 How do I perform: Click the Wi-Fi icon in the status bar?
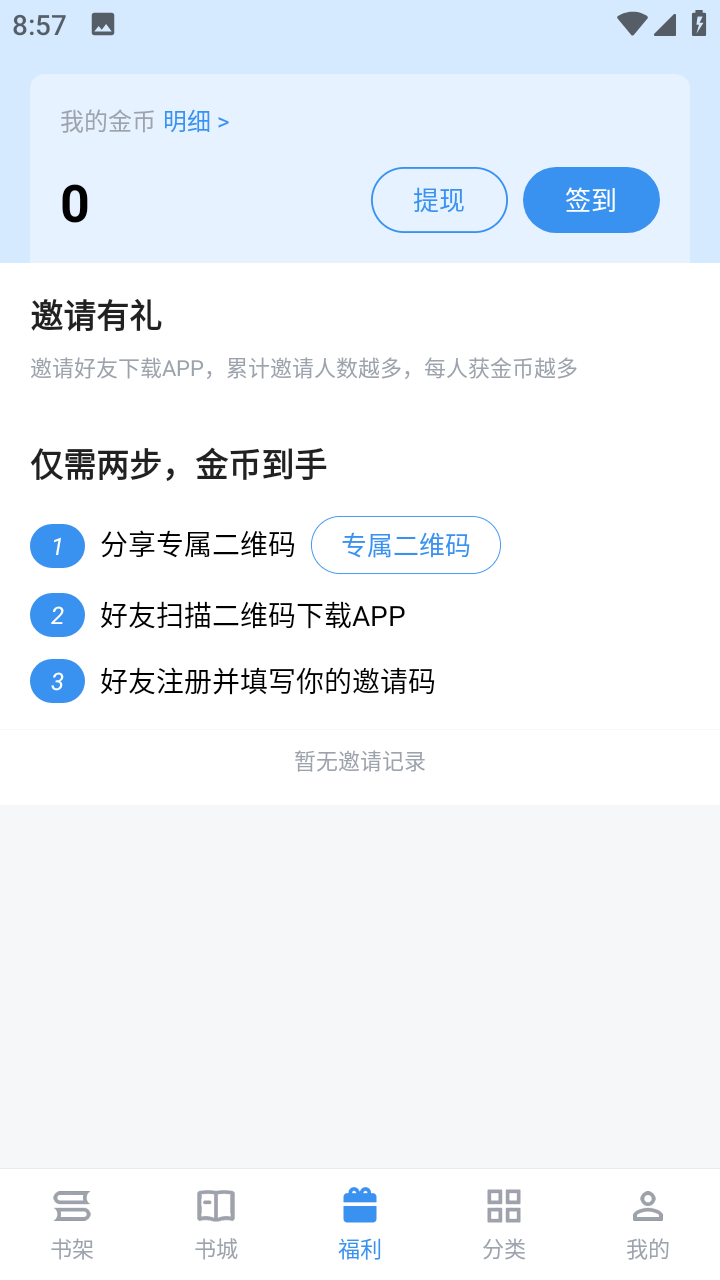pyautogui.click(x=631, y=23)
